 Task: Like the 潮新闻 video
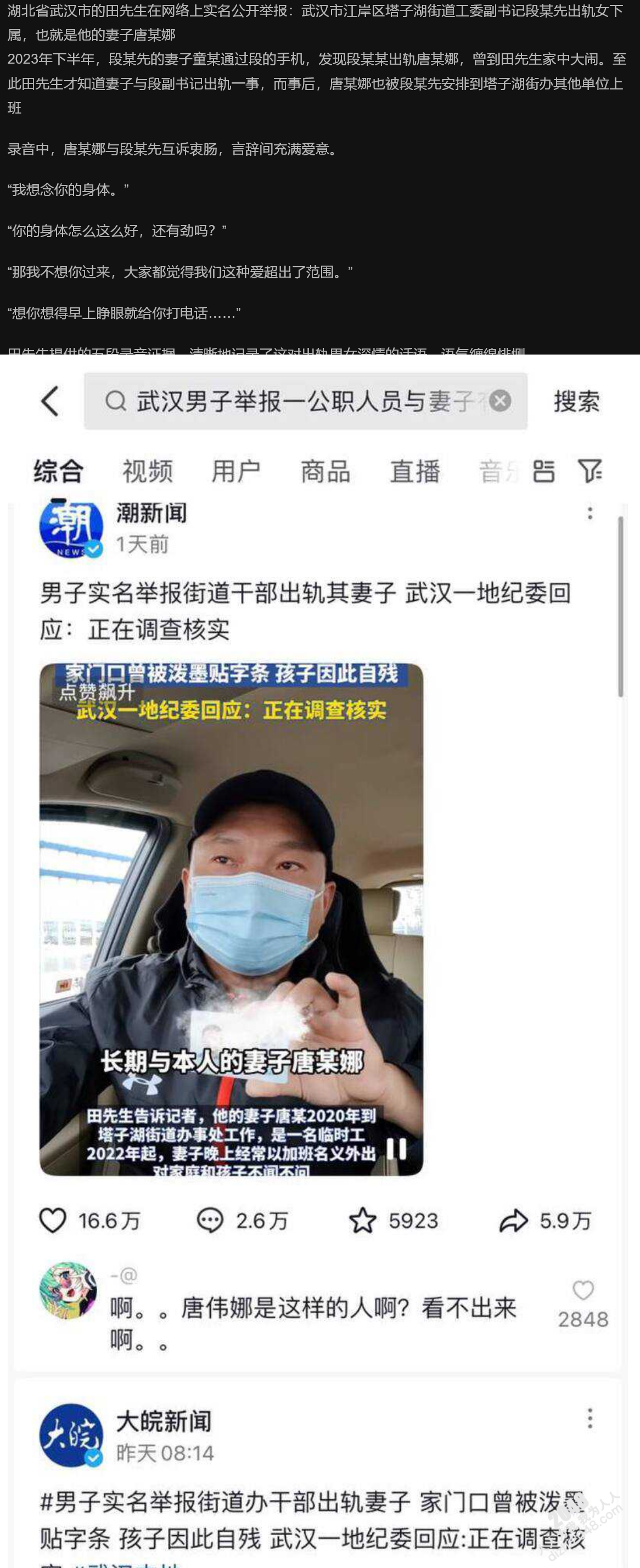point(53,1221)
